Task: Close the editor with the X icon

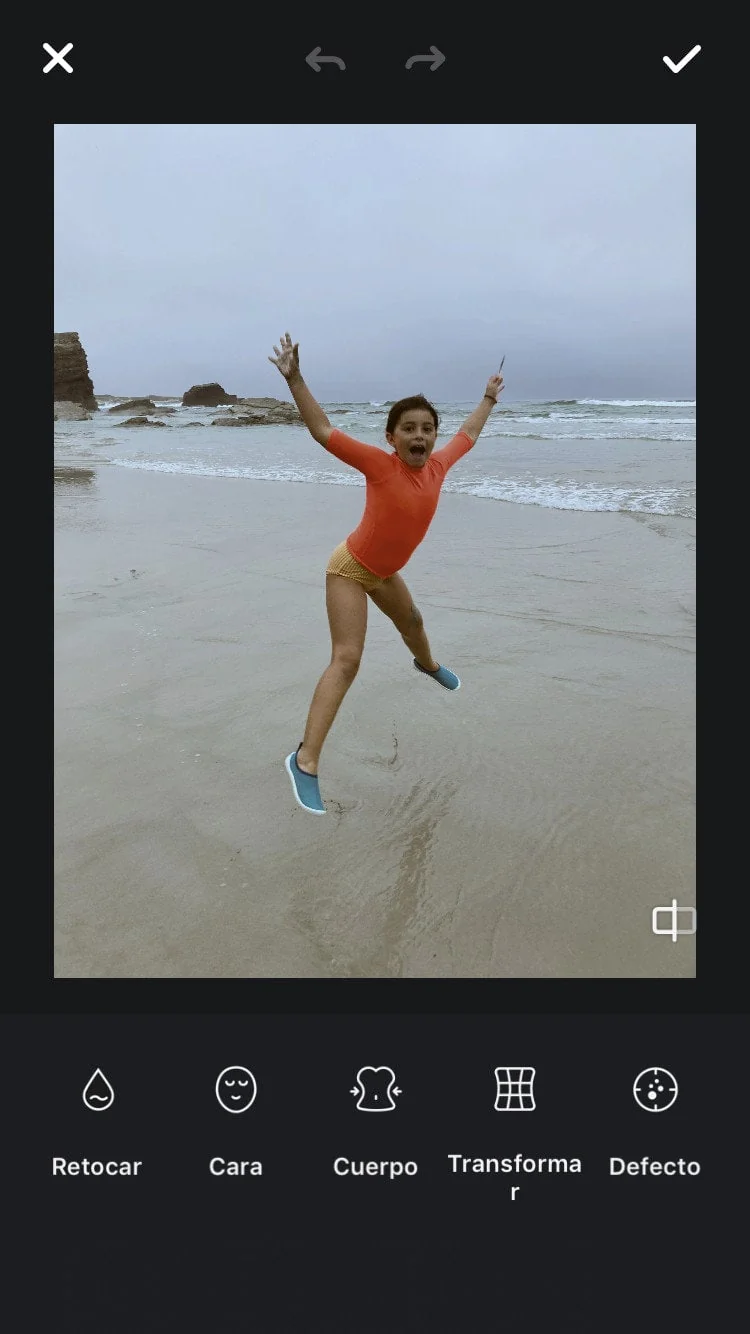Action: pyautogui.click(x=58, y=58)
